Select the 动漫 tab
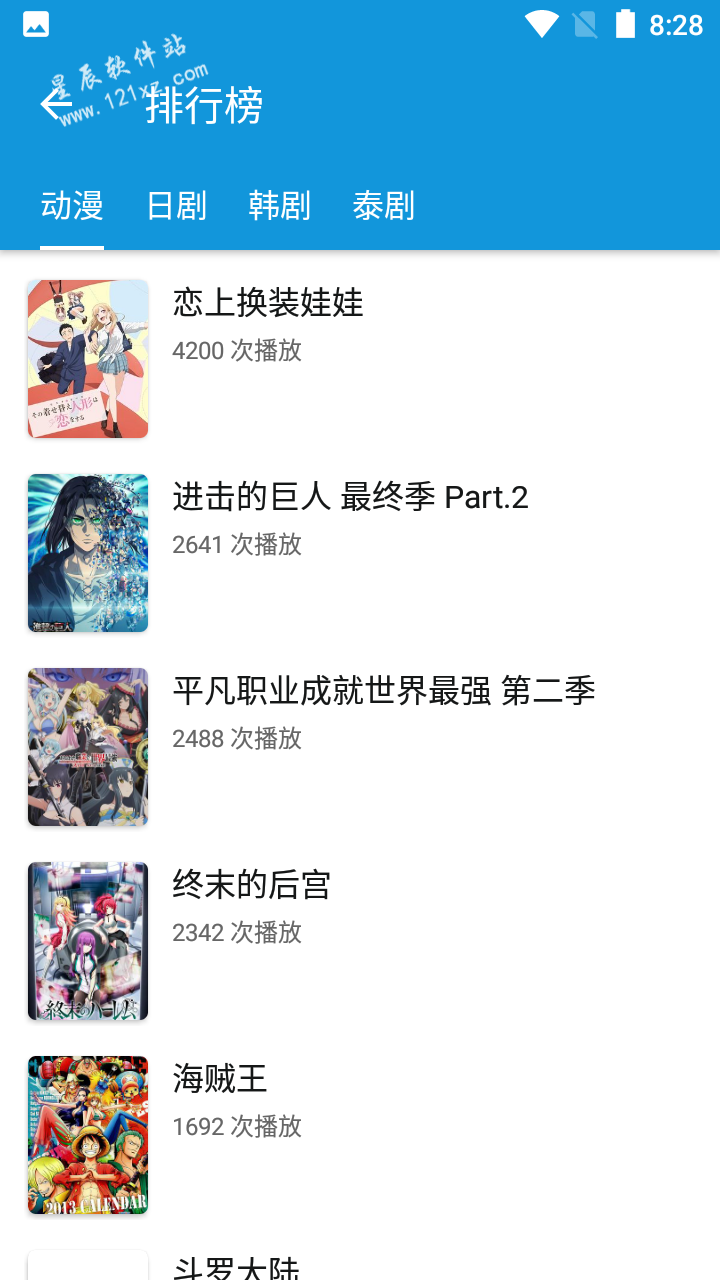 tap(72, 206)
